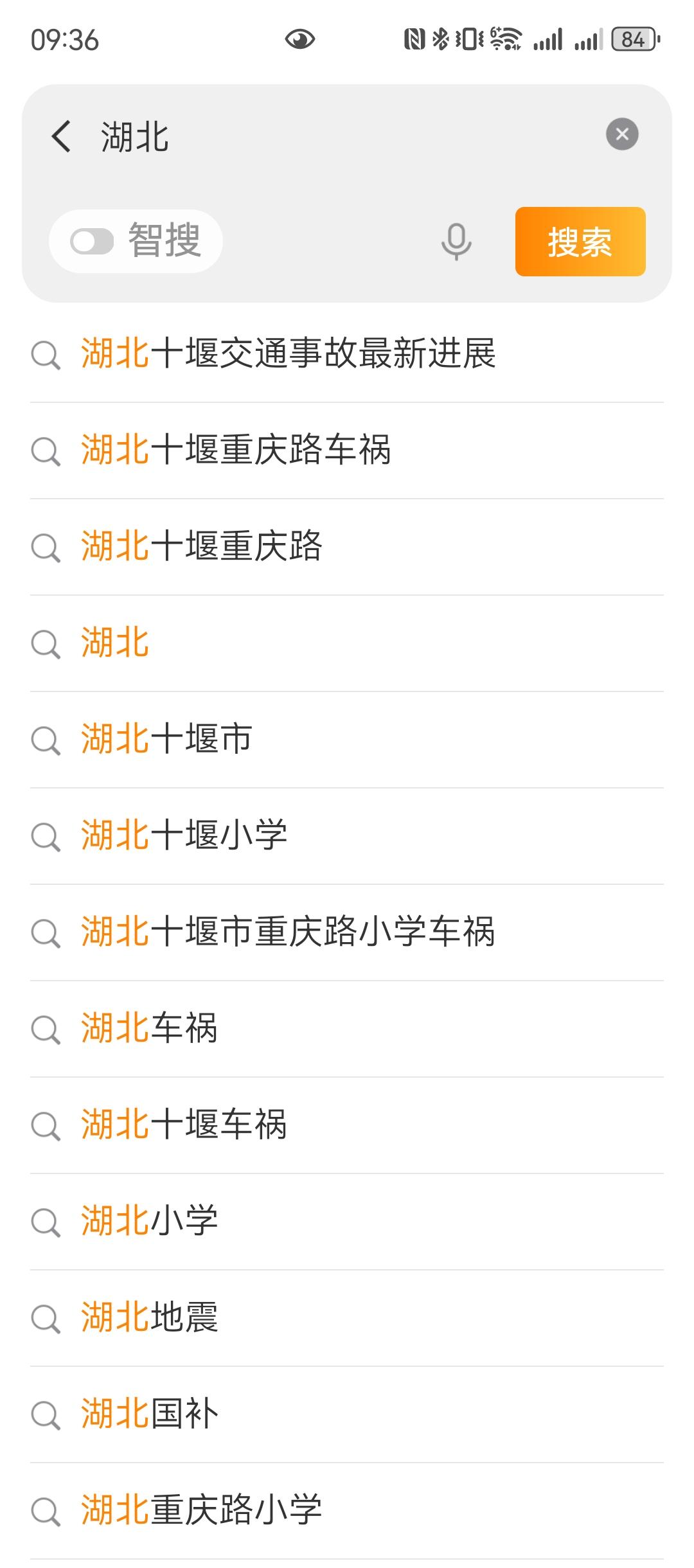Choose suggestion 湖北车祸
This screenshot has height=1568, width=694.
(347, 1029)
